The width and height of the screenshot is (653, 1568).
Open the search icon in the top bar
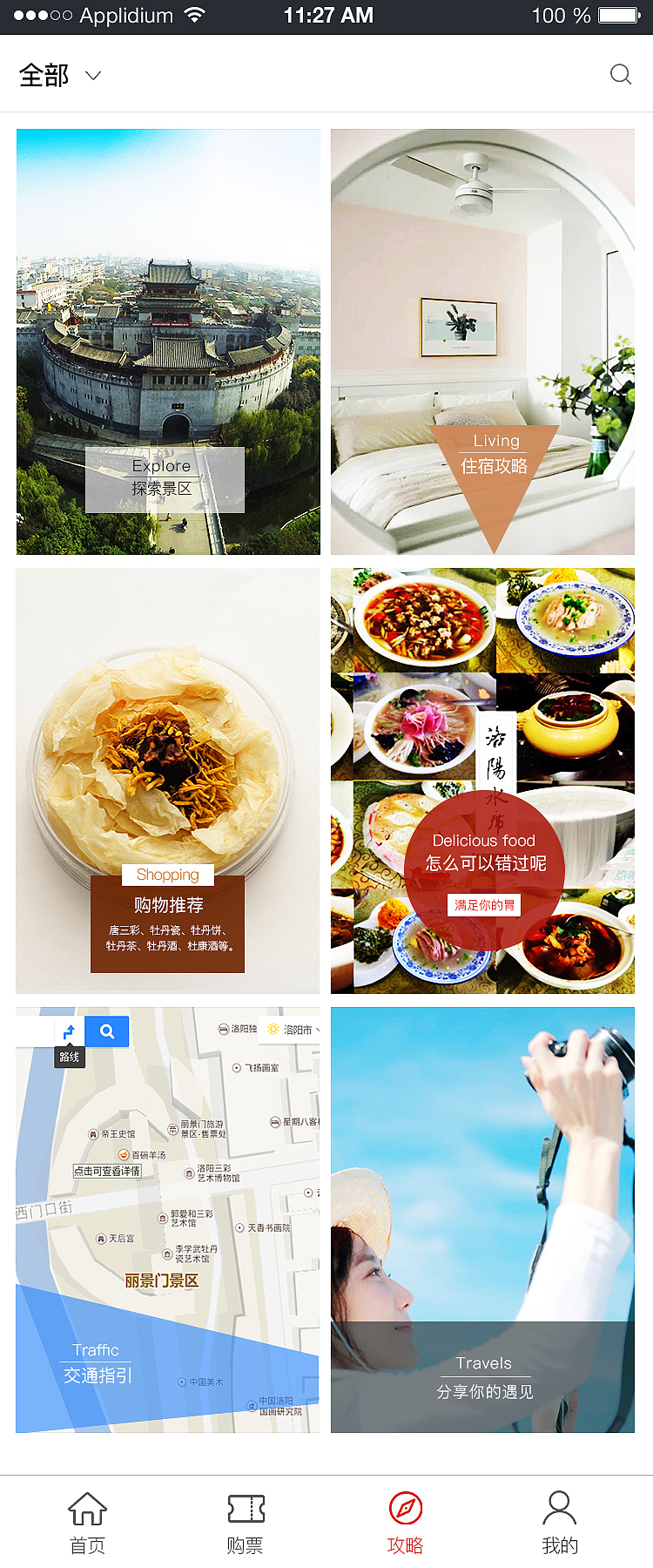point(620,75)
